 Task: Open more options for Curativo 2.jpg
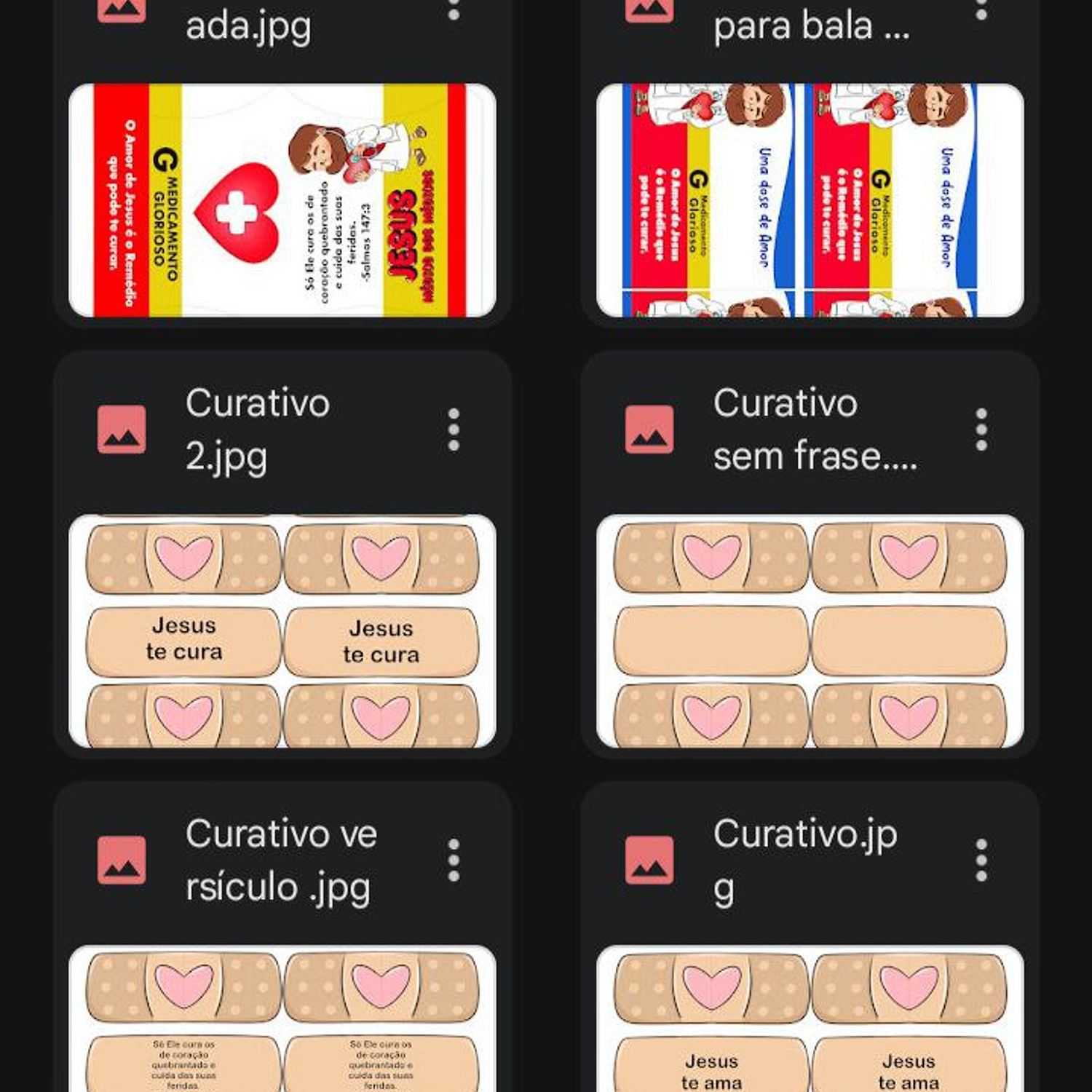[x=454, y=430]
